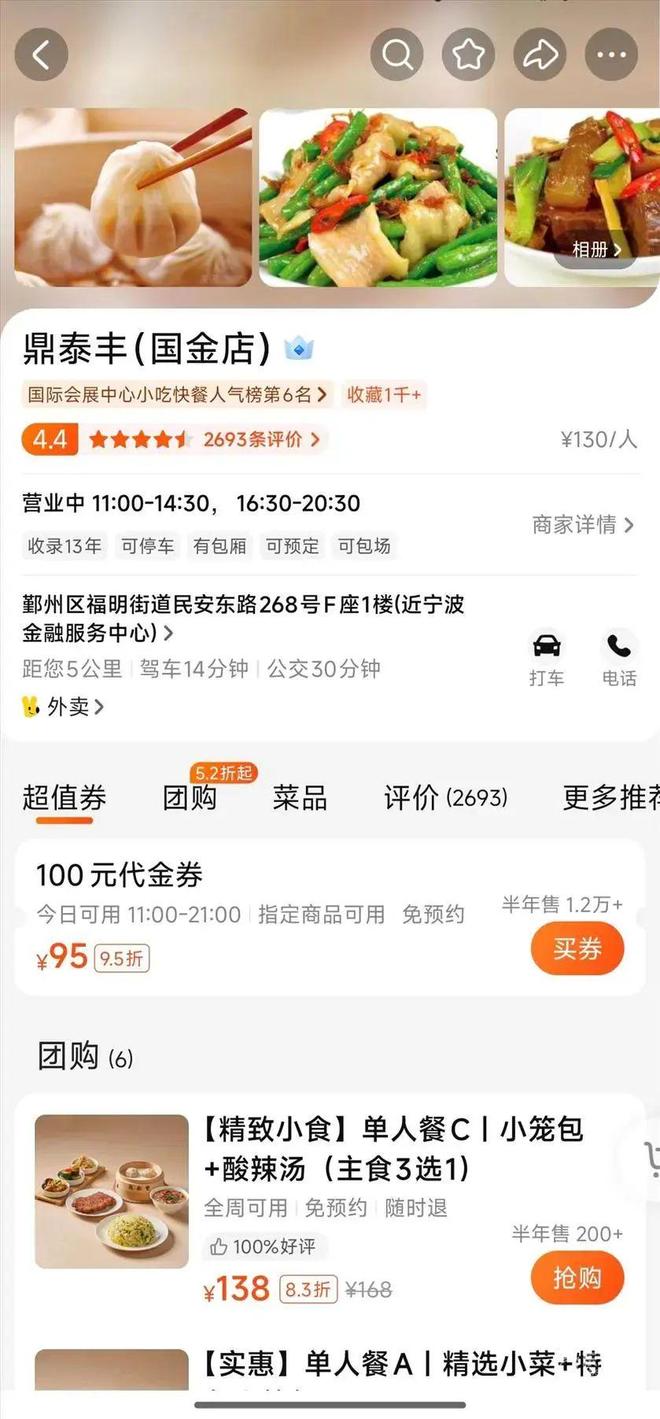Share the 鼎泰丰 restaurant page
The width and height of the screenshot is (660, 1419).
tap(540, 55)
